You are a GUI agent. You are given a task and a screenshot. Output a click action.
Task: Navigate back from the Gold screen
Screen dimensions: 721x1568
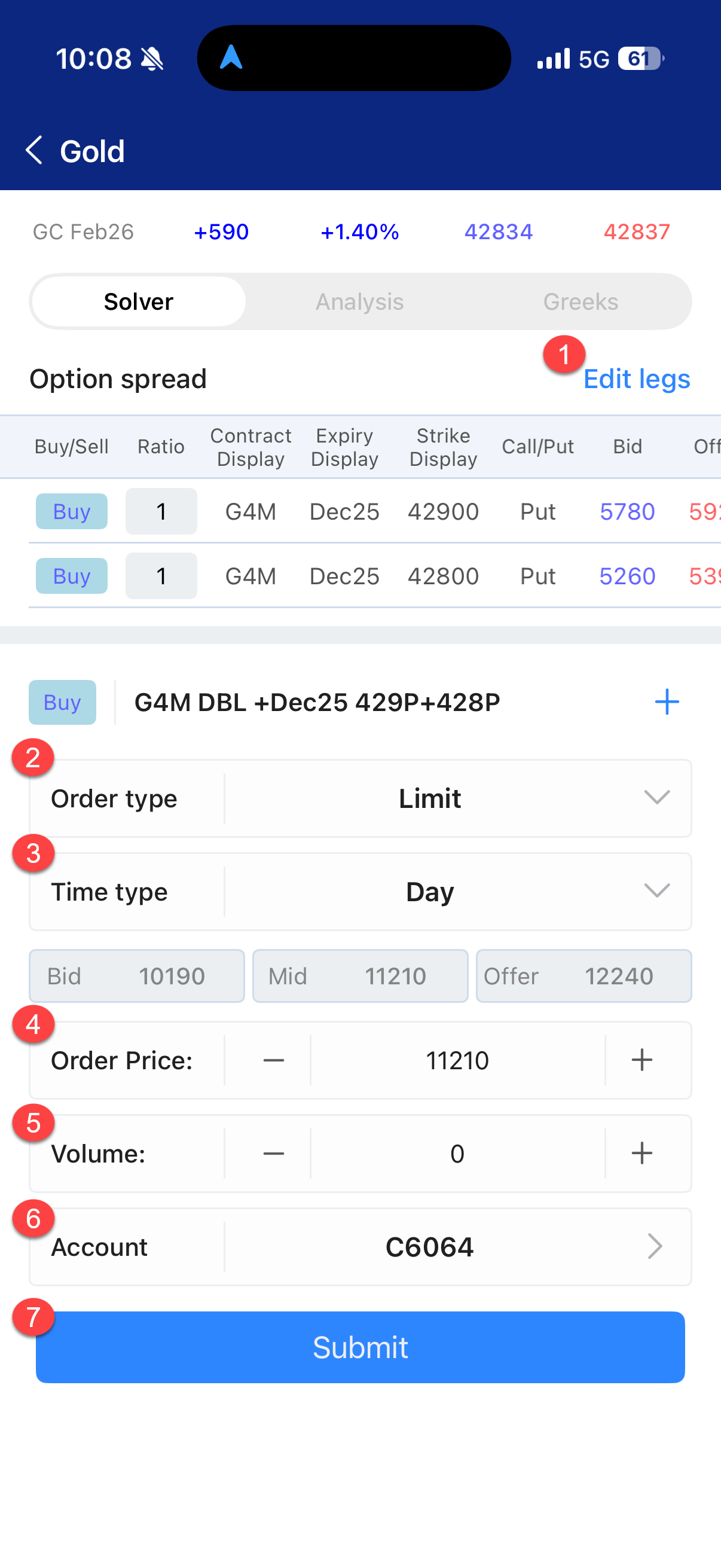point(33,151)
